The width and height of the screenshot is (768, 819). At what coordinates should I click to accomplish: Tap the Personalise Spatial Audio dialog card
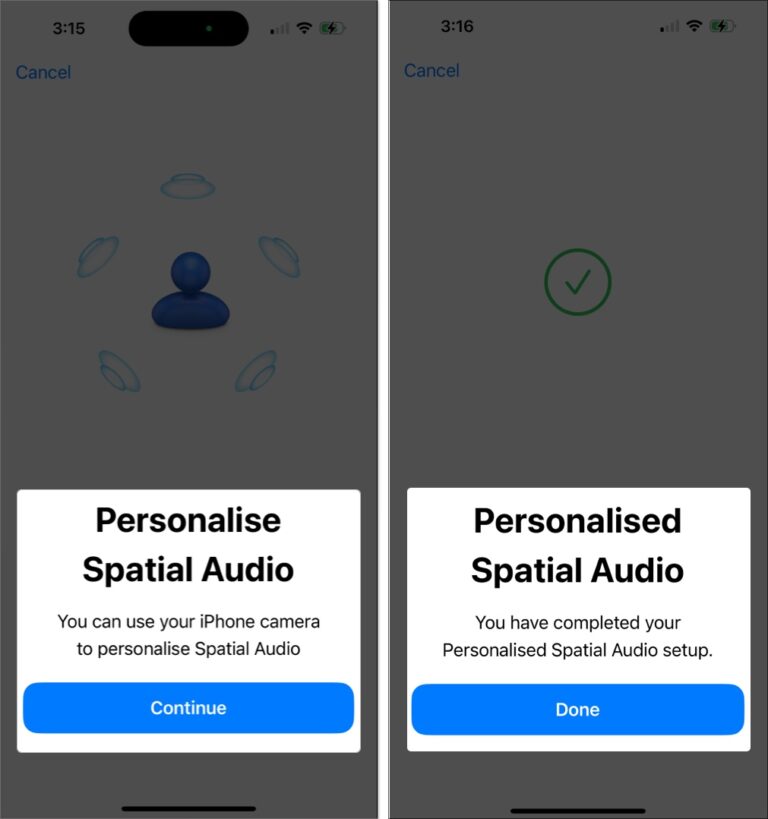coord(188,620)
